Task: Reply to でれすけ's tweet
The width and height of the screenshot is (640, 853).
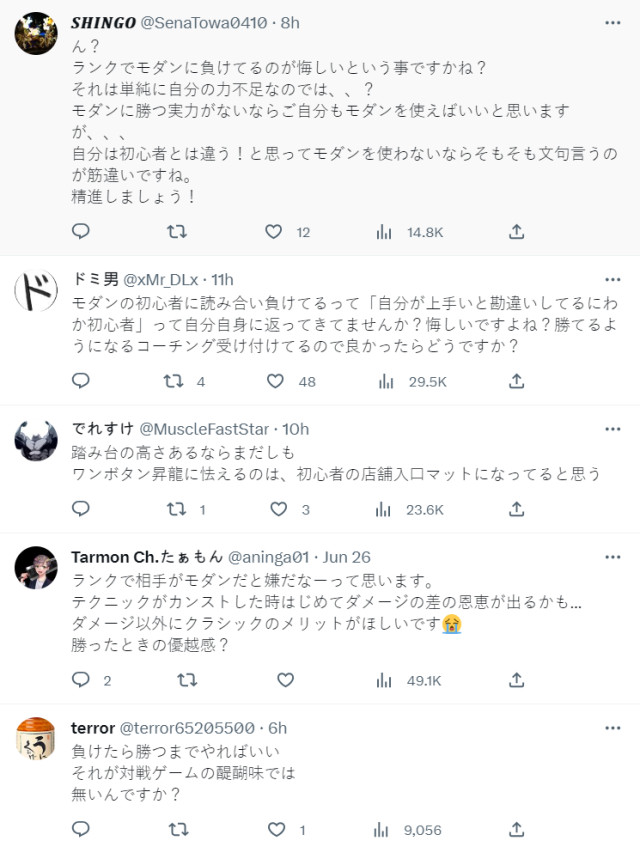Action: point(82,509)
